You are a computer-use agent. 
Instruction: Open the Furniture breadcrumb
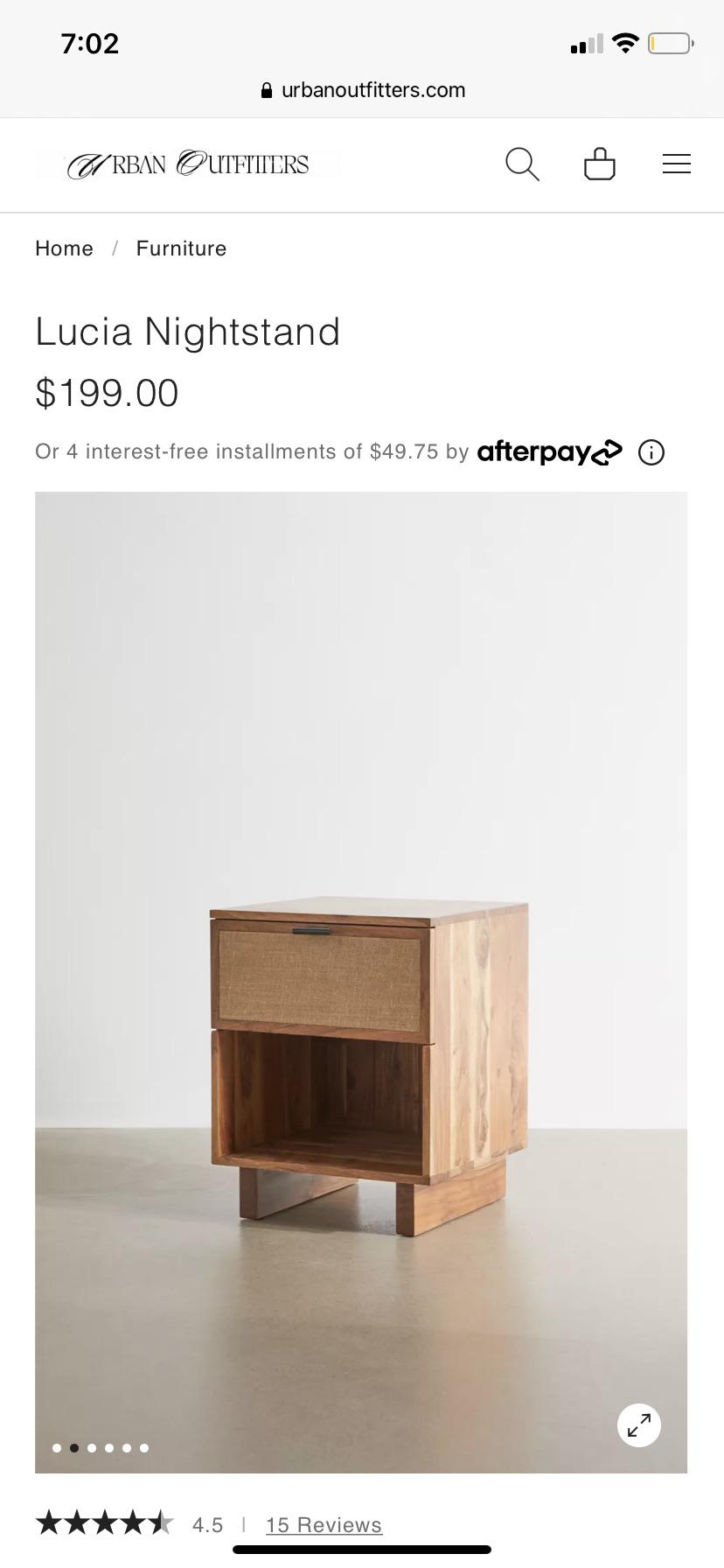point(180,248)
